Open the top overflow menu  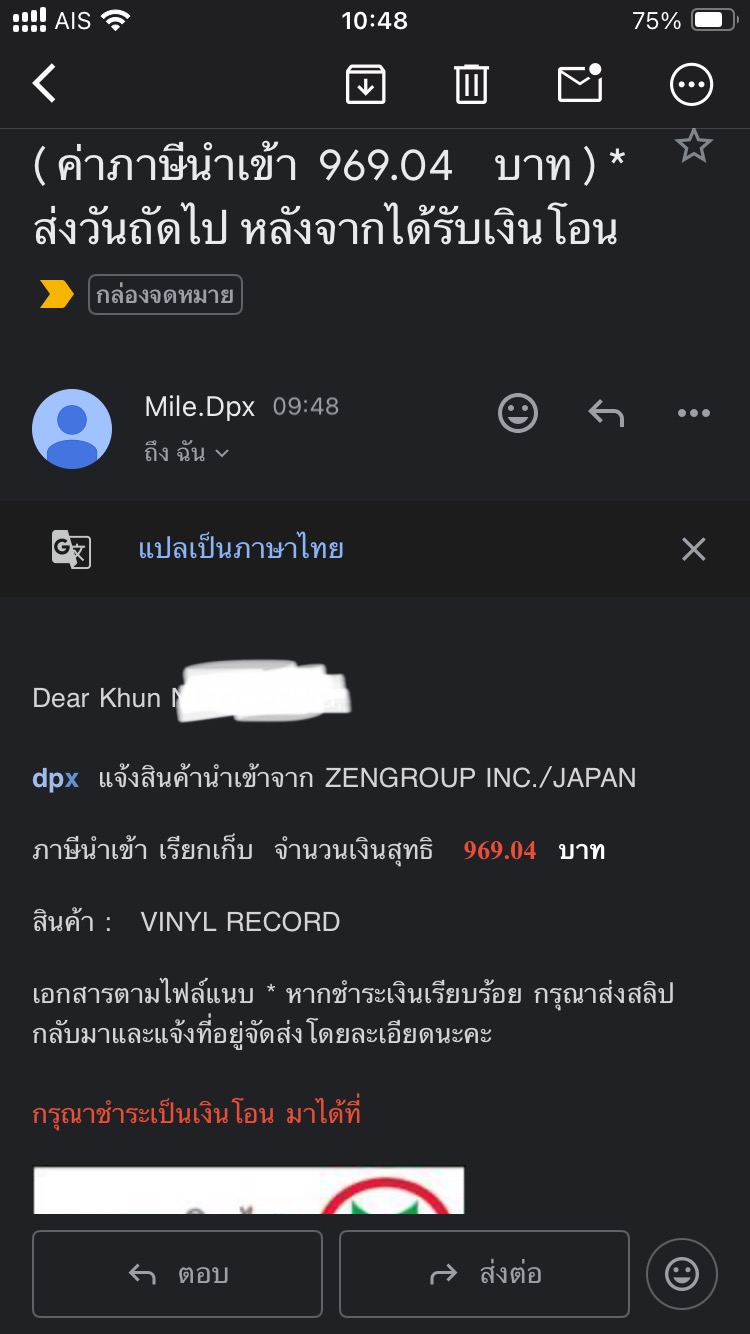[x=691, y=85]
